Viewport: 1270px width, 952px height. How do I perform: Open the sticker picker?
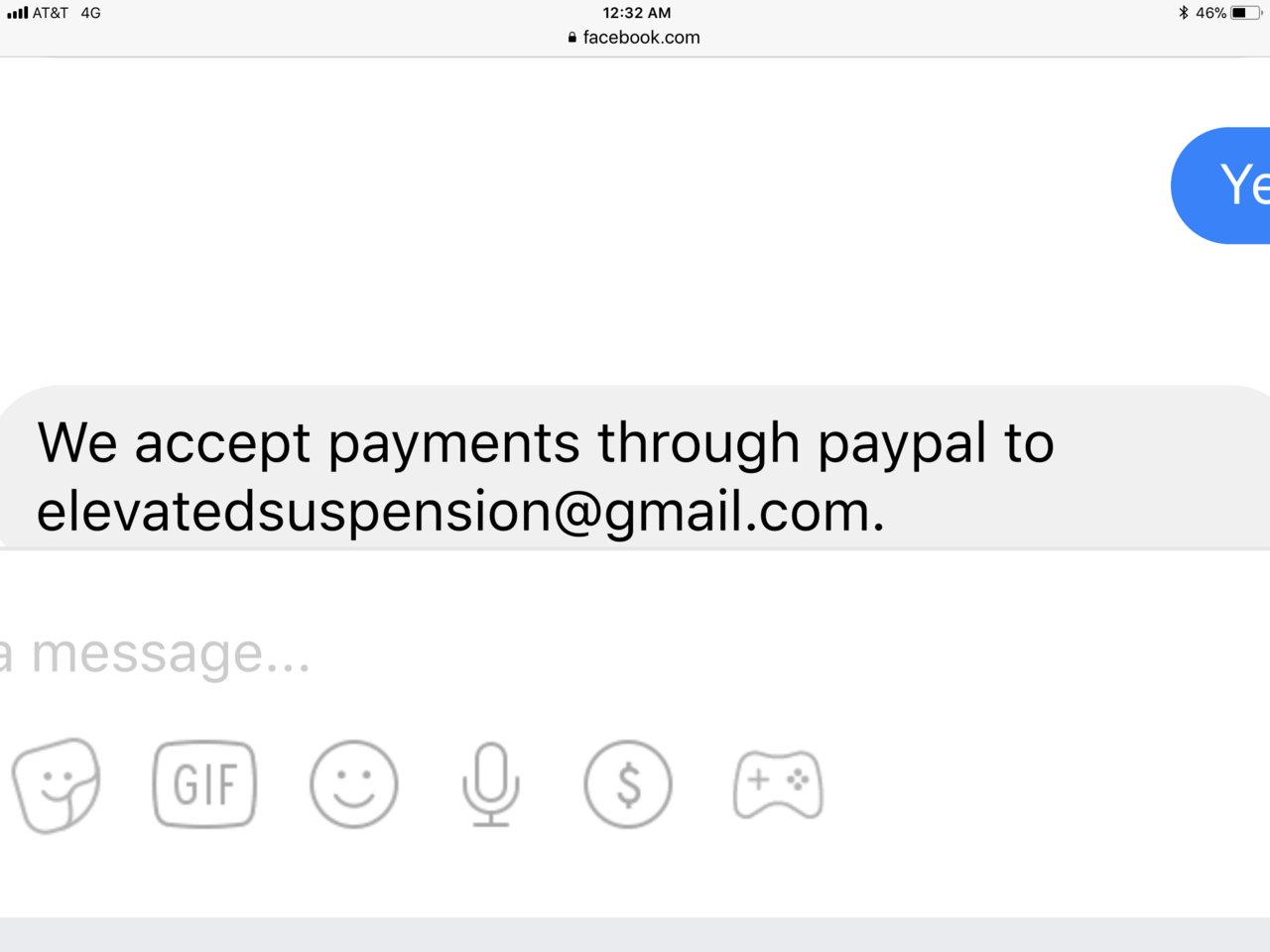(57, 784)
